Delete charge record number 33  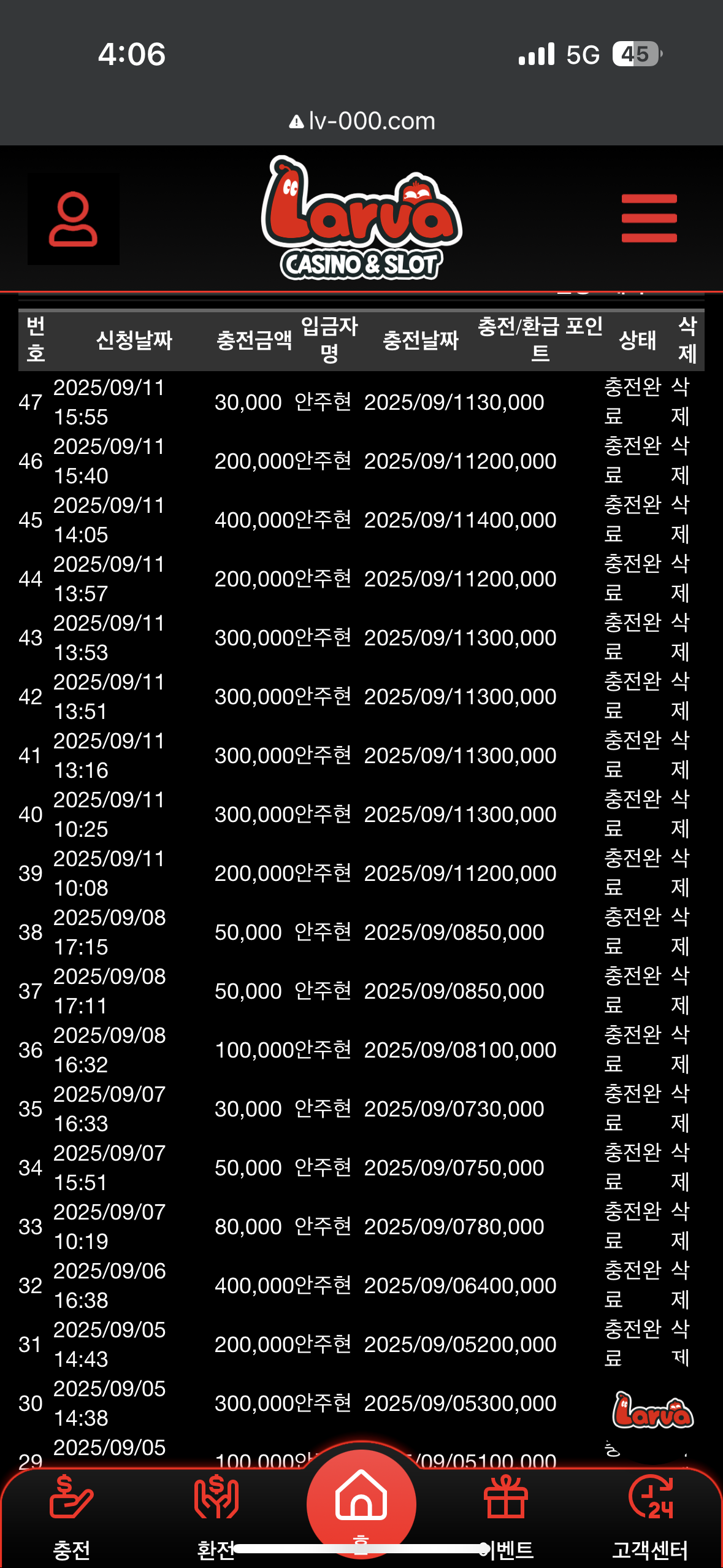click(680, 1226)
